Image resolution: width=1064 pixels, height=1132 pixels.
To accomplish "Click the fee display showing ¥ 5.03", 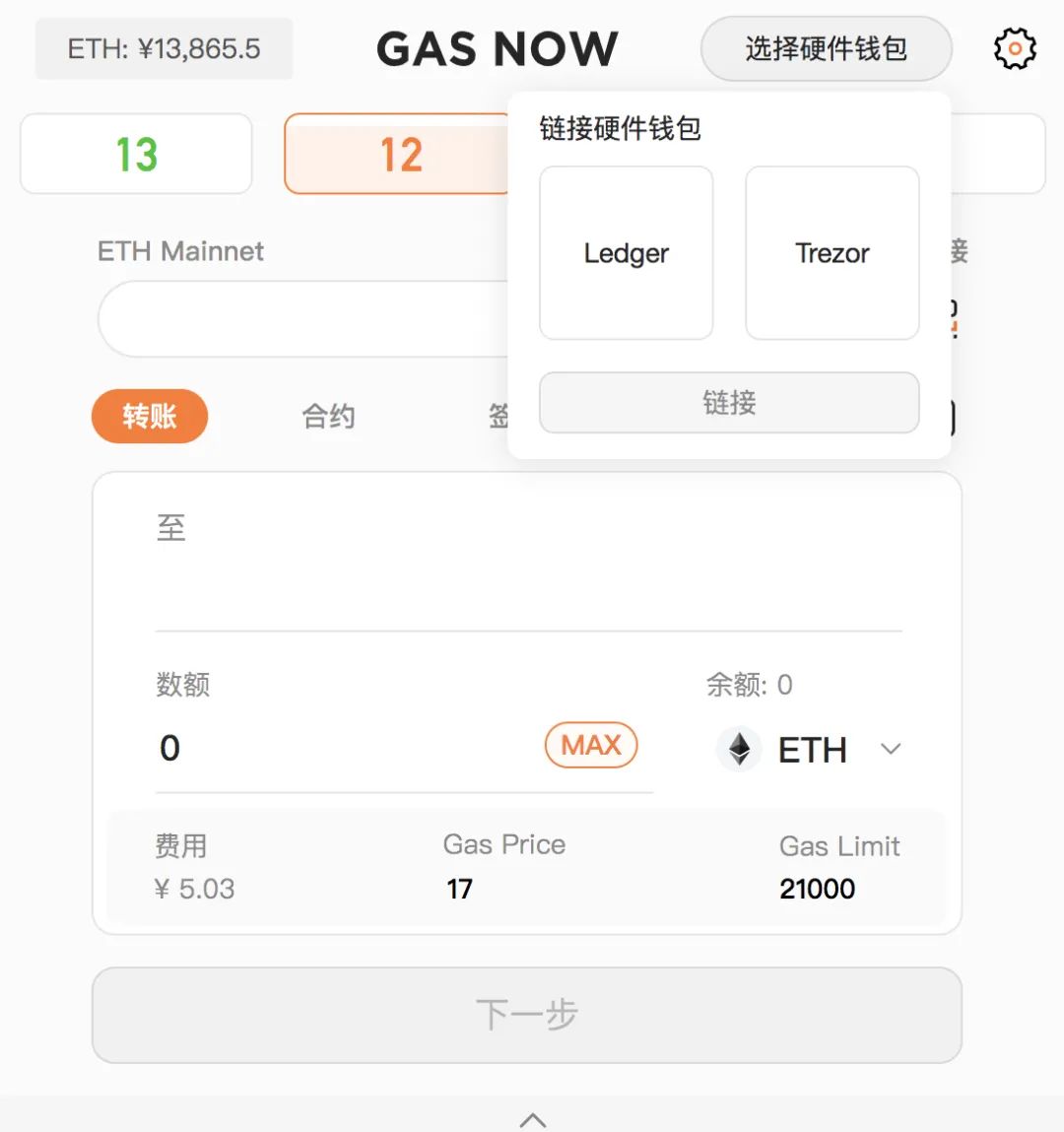I will 194,889.
